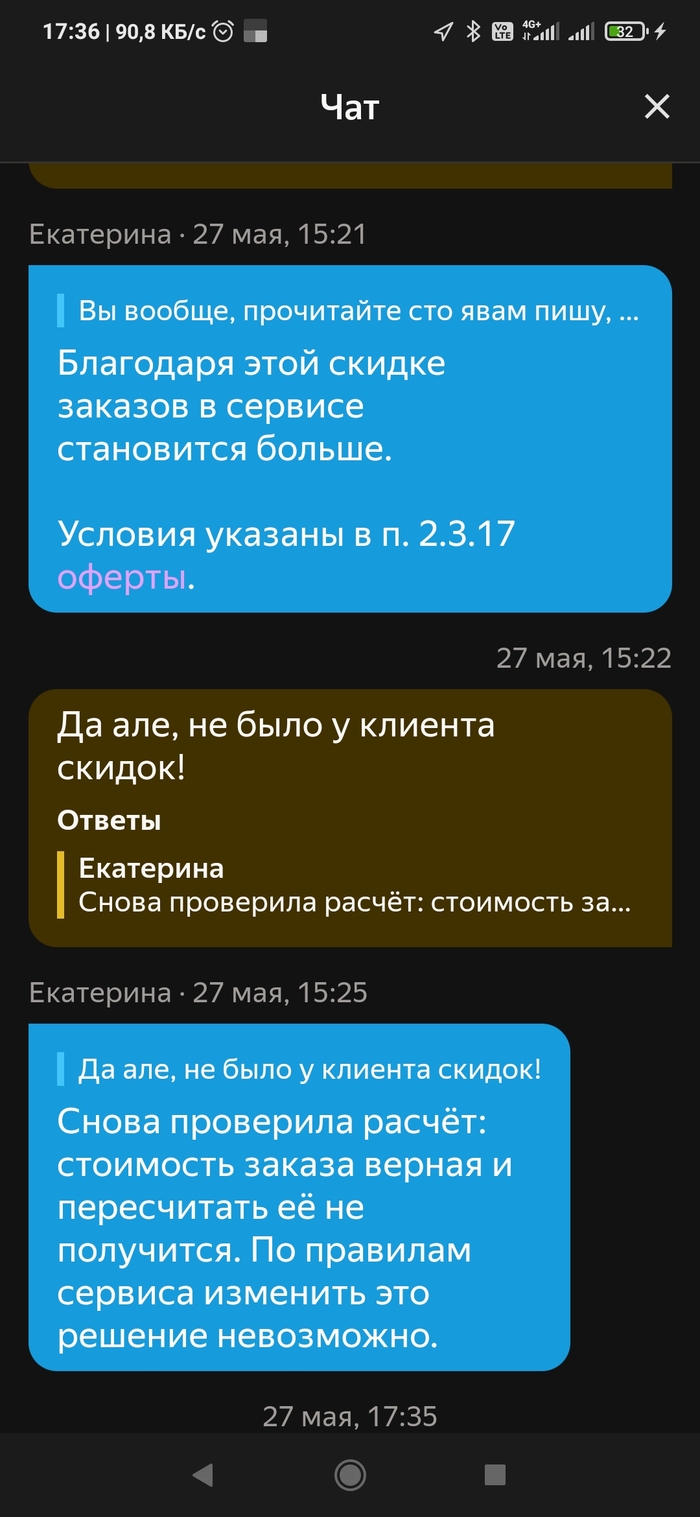The image size is (700, 1517).
Task: Close the chat with the X button
Action: [x=656, y=107]
